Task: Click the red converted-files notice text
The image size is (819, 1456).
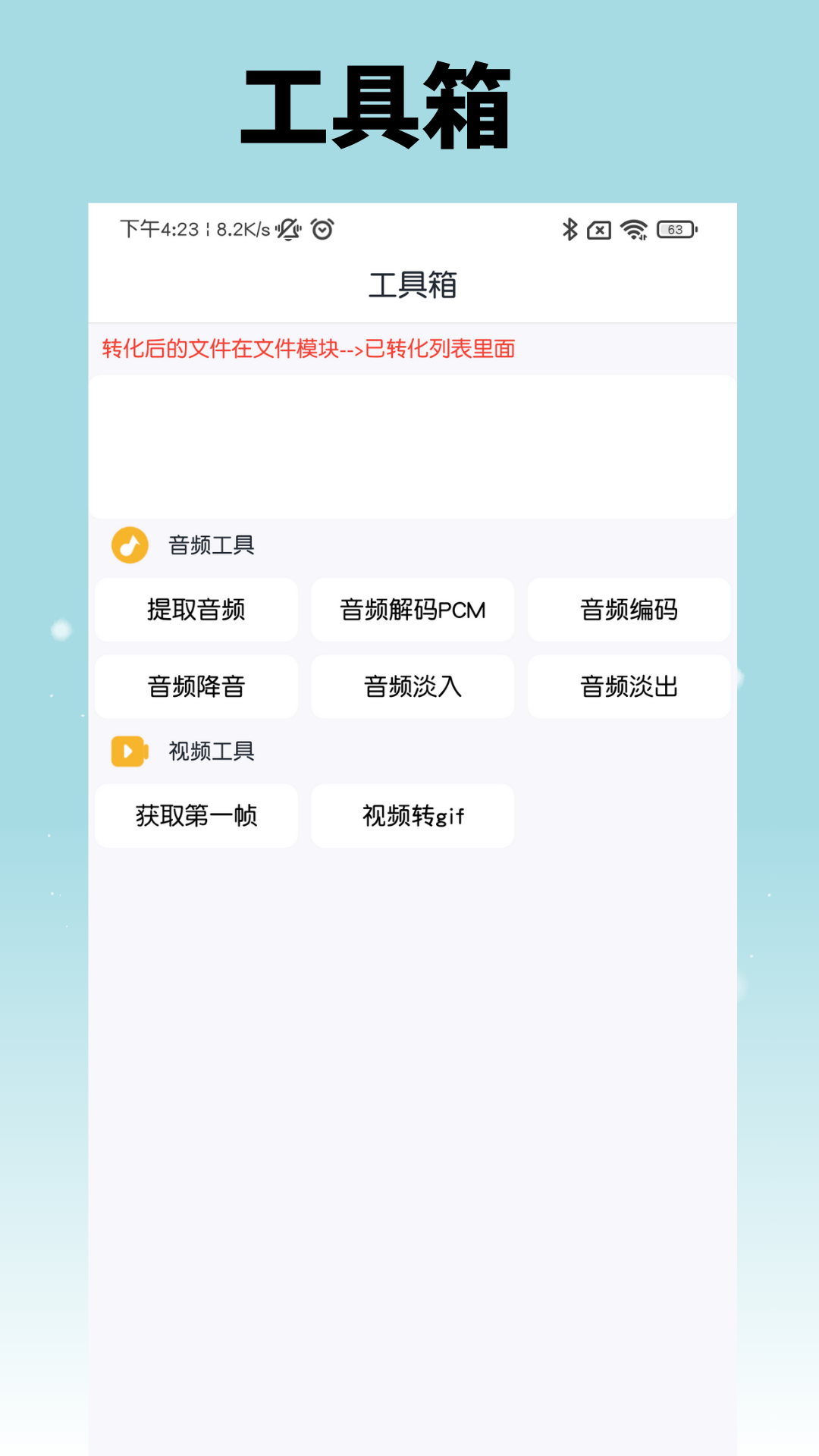Action: (x=308, y=350)
